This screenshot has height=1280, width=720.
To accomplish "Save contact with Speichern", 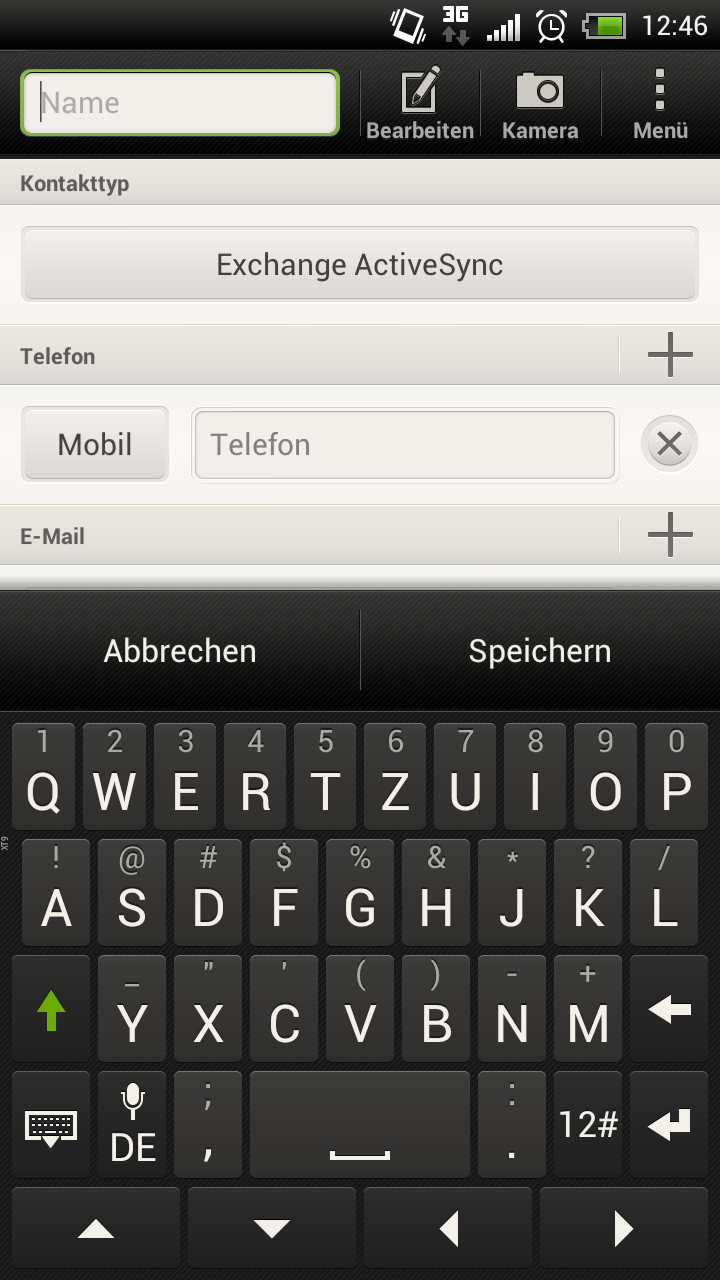I will pyautogui.click(x=540, y=651).
